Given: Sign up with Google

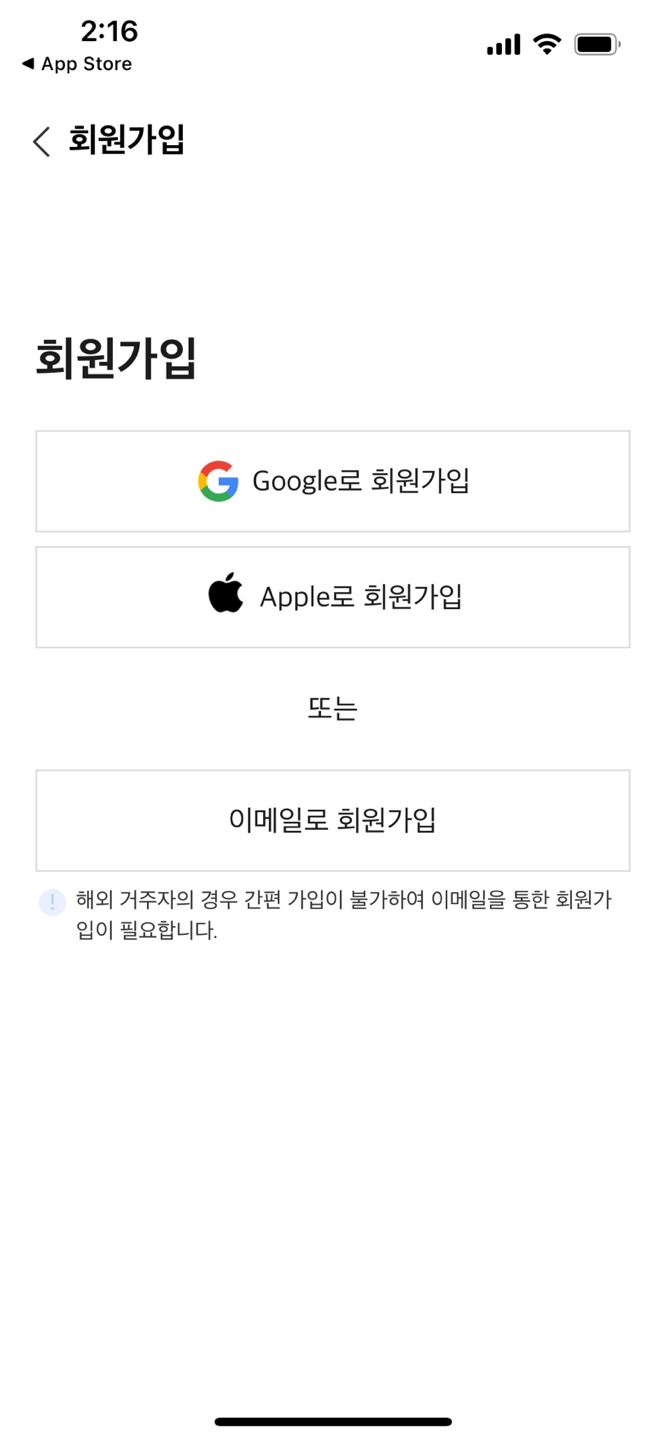Looking at the screenshot, I should pos(333,481).
